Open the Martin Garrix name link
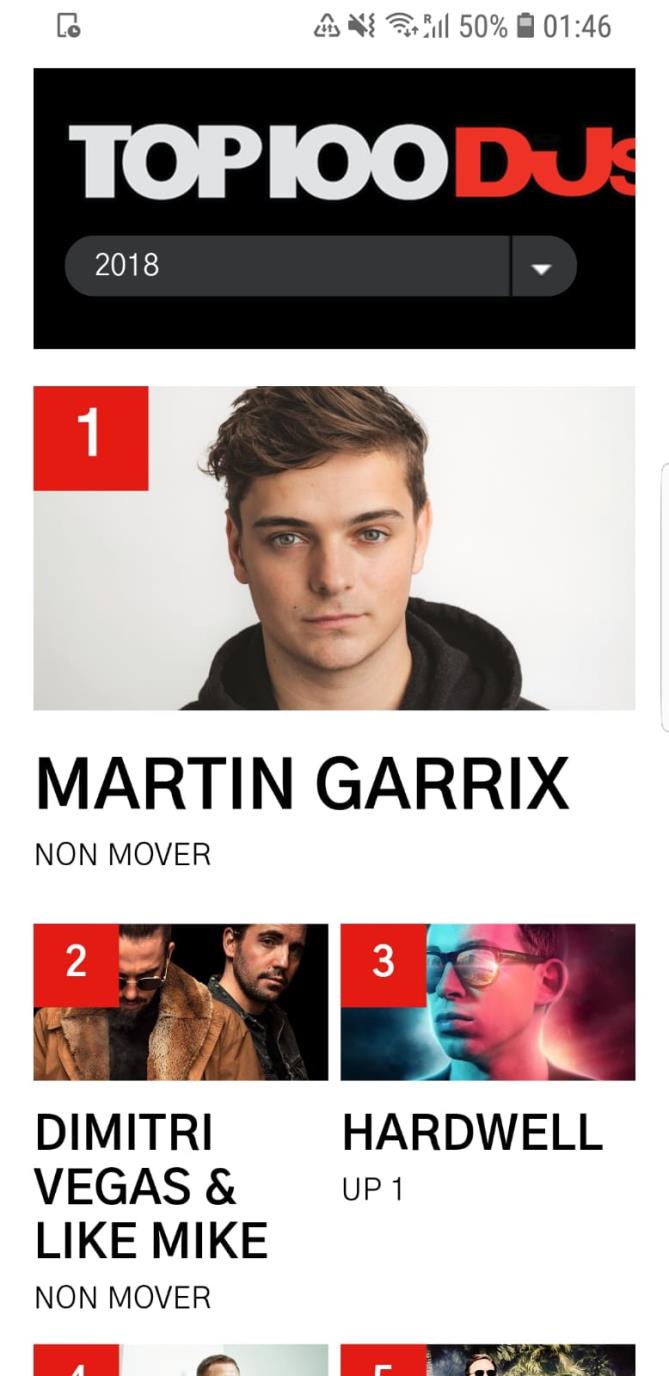This screenshot has height=1376, width=669. click(x=302, y=783)
